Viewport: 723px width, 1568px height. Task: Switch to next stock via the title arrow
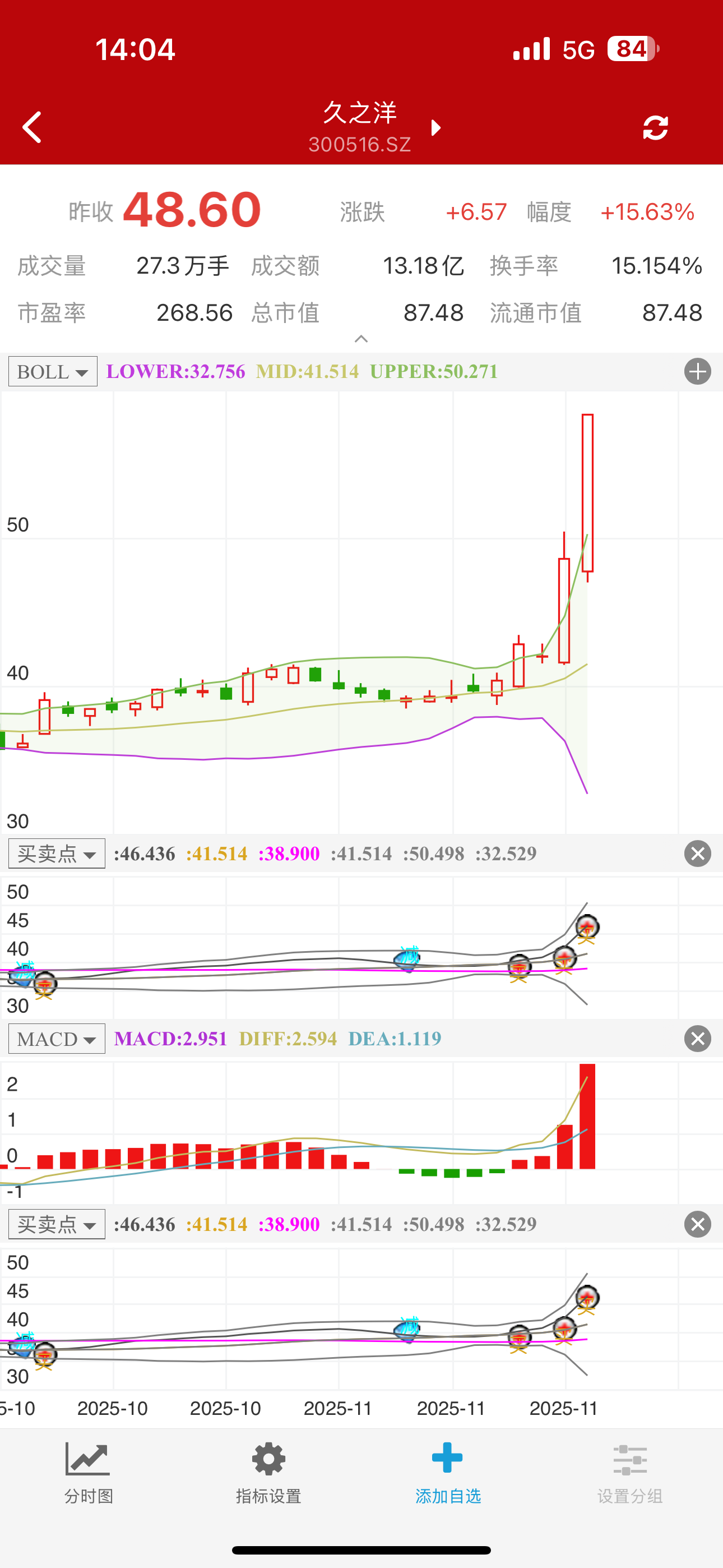435,128
